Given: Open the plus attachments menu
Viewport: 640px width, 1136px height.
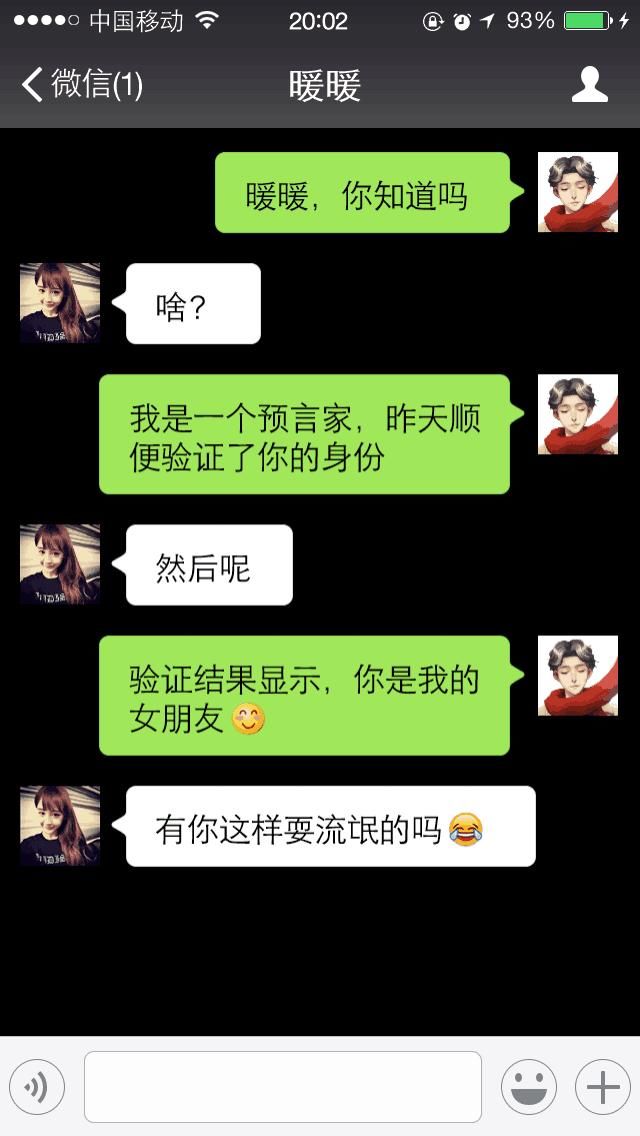Looking at the screenshot, I should tap(602, 1087).
